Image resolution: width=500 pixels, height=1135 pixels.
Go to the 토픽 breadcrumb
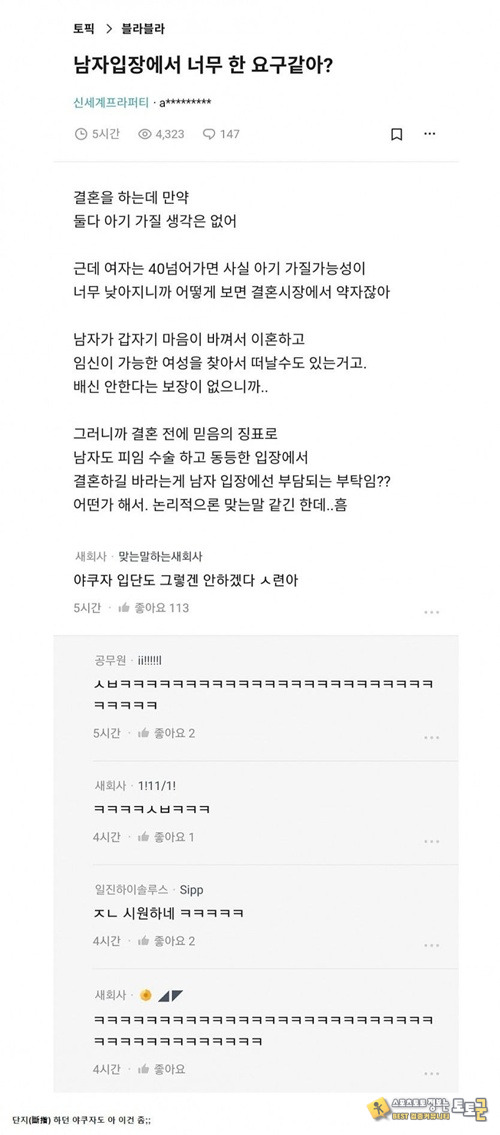pos(83,30)
